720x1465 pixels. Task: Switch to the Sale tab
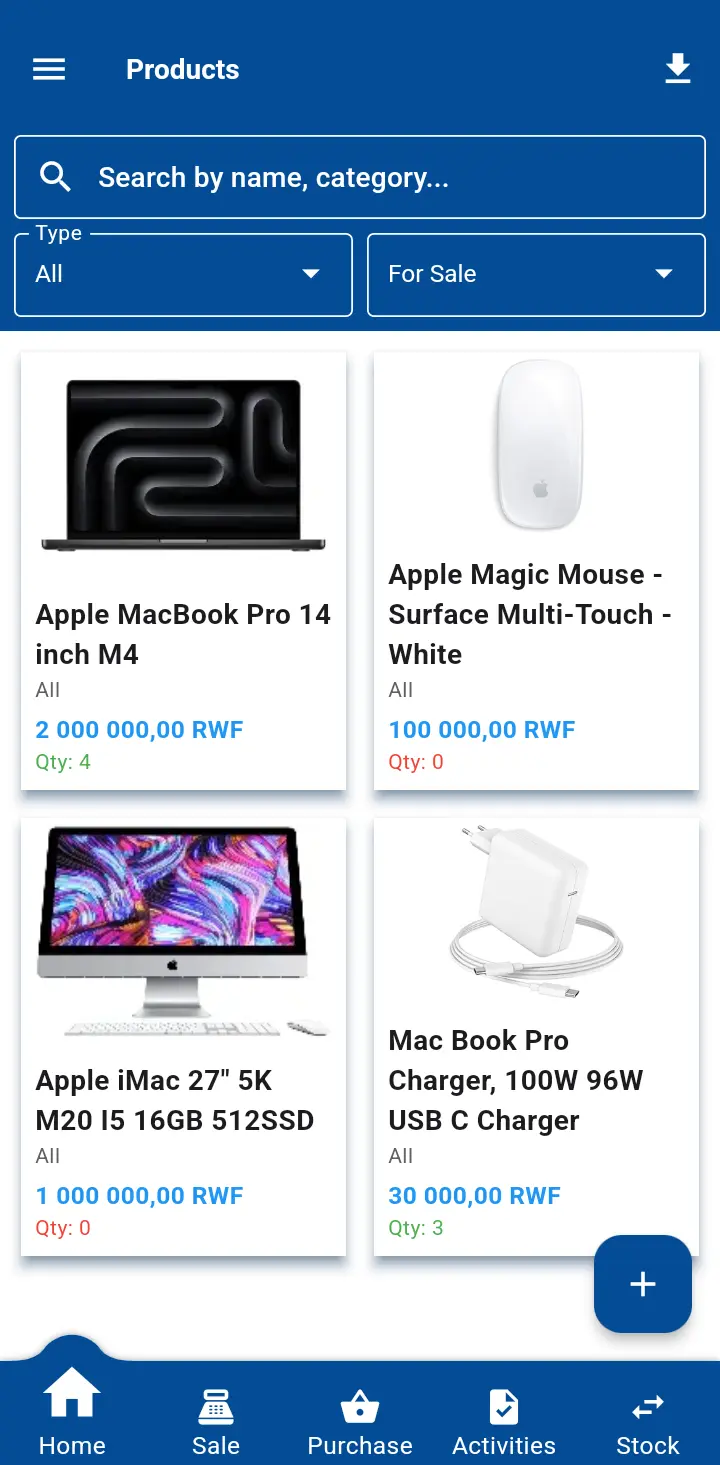click(x=216, y=1421)
